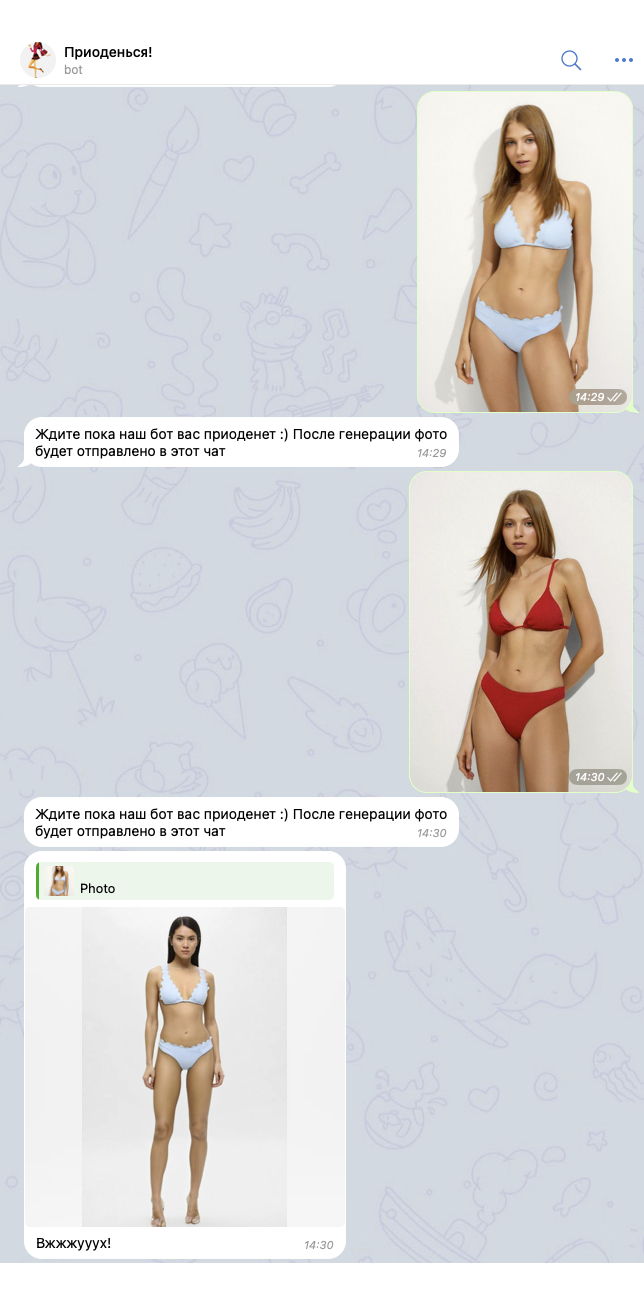The height and width of the screenshot is (1300, 644).
Task: Search within the Приоденься! chat
Action: [571, 60]
